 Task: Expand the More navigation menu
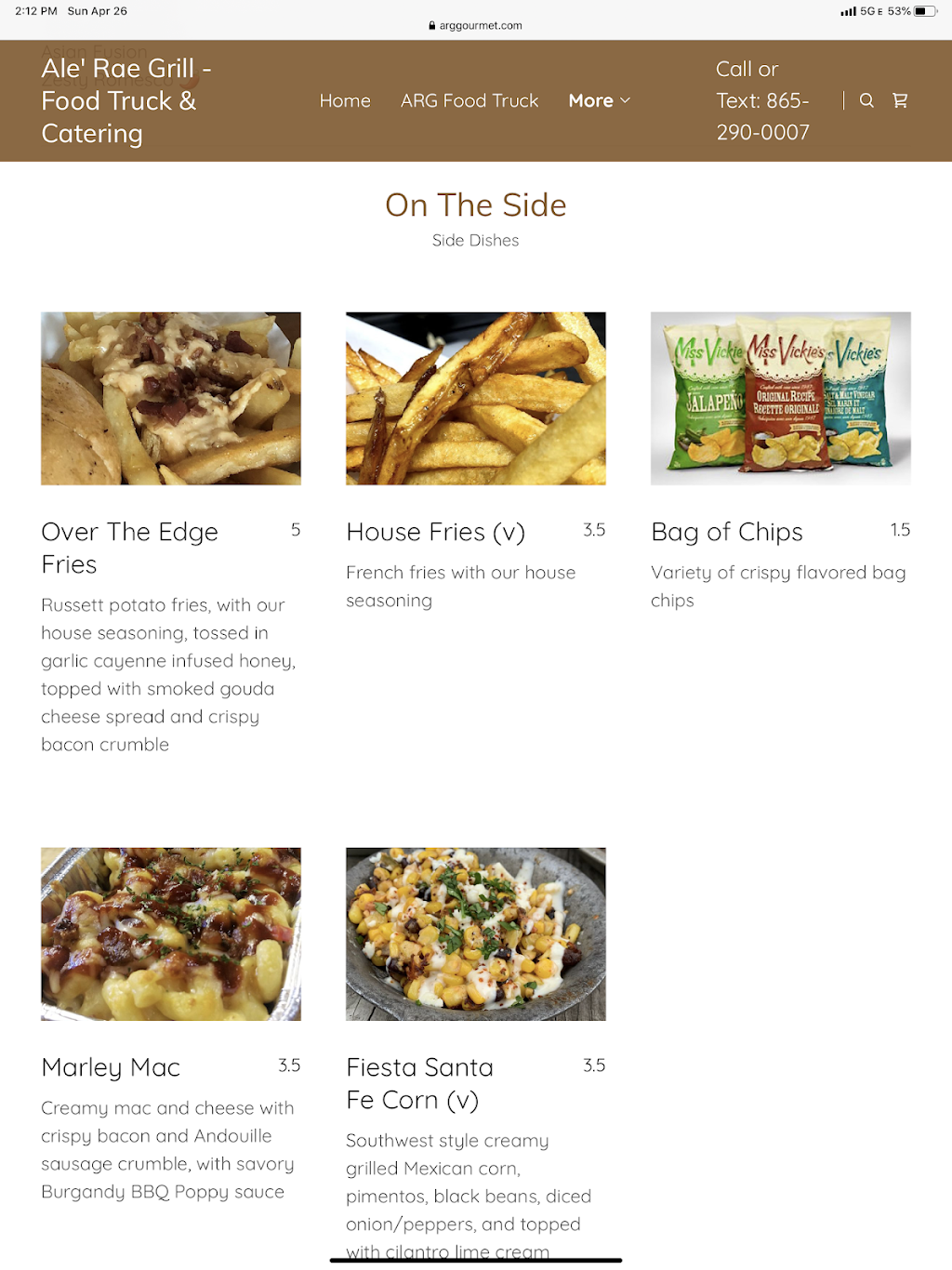[x=600, y=100]
